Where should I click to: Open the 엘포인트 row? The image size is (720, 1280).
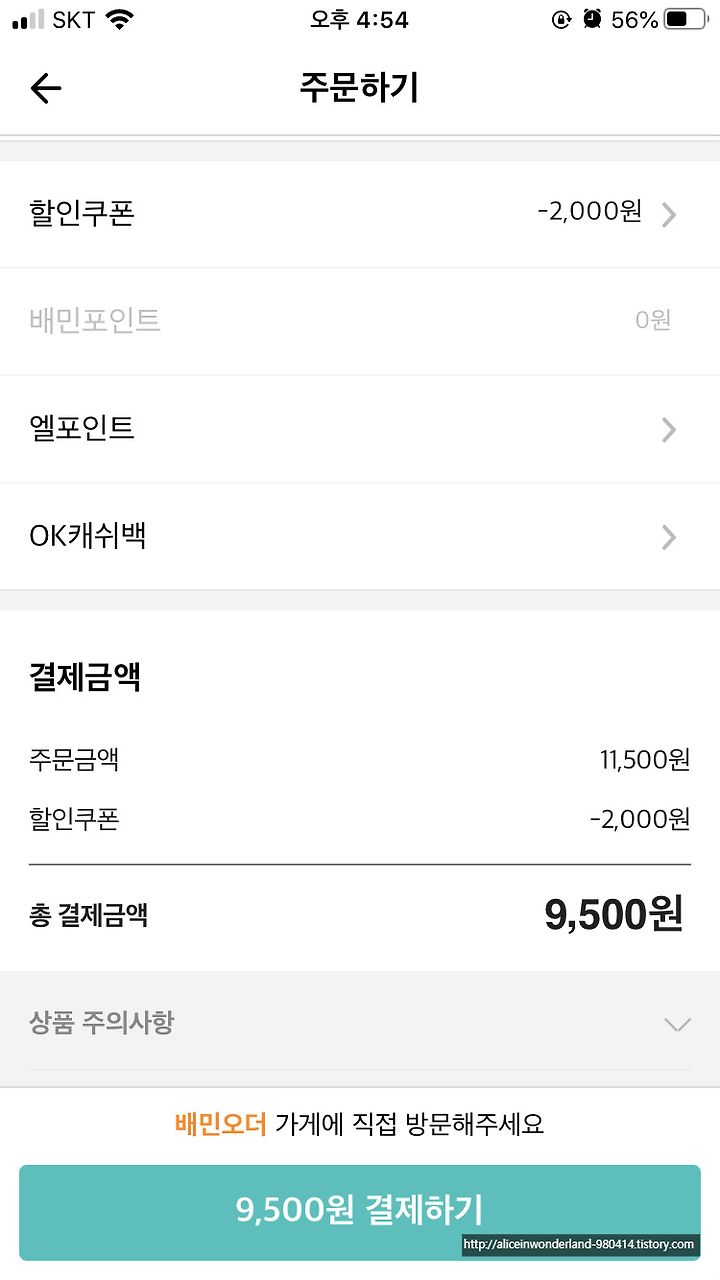[360, 429]
